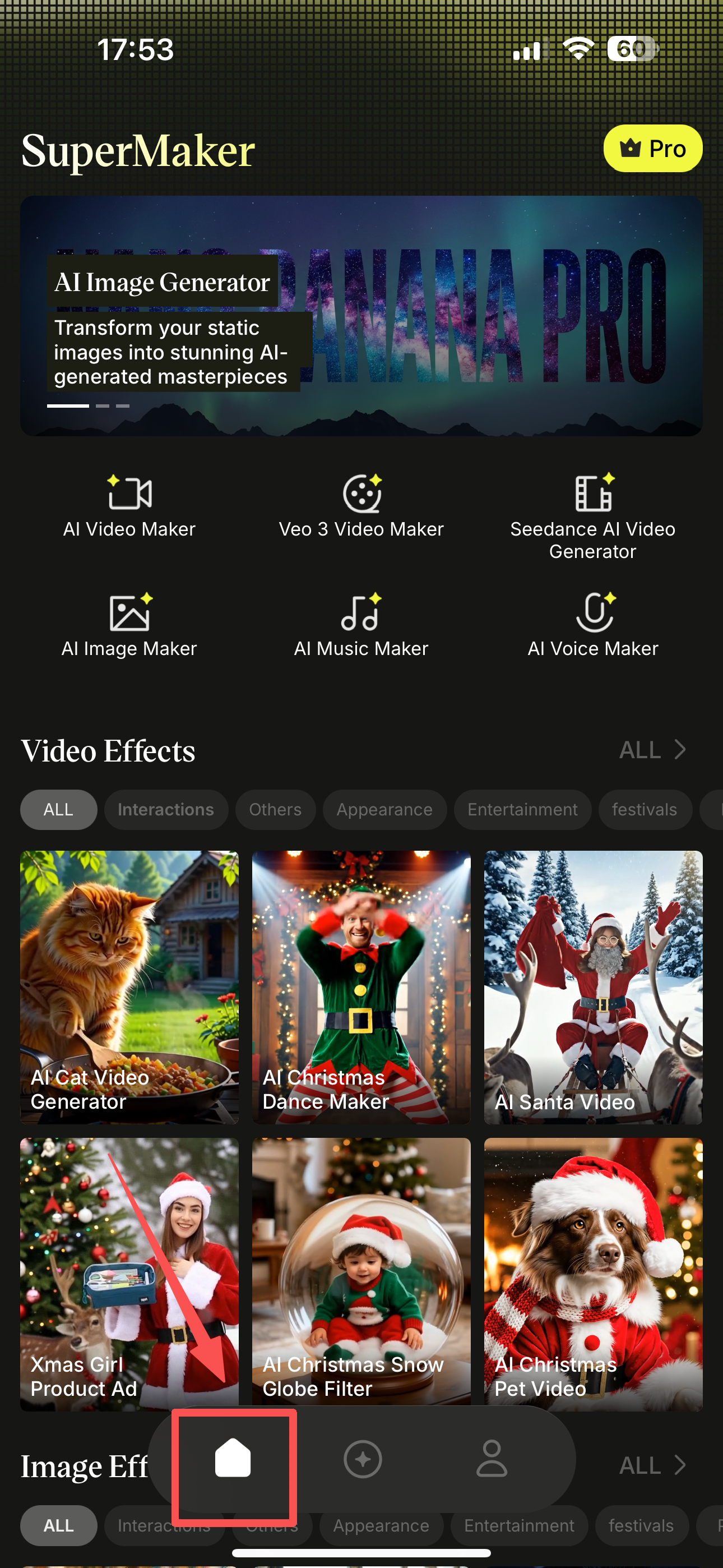
Task: Open Seedance AI Video Generator
Action: coord(593,516)
